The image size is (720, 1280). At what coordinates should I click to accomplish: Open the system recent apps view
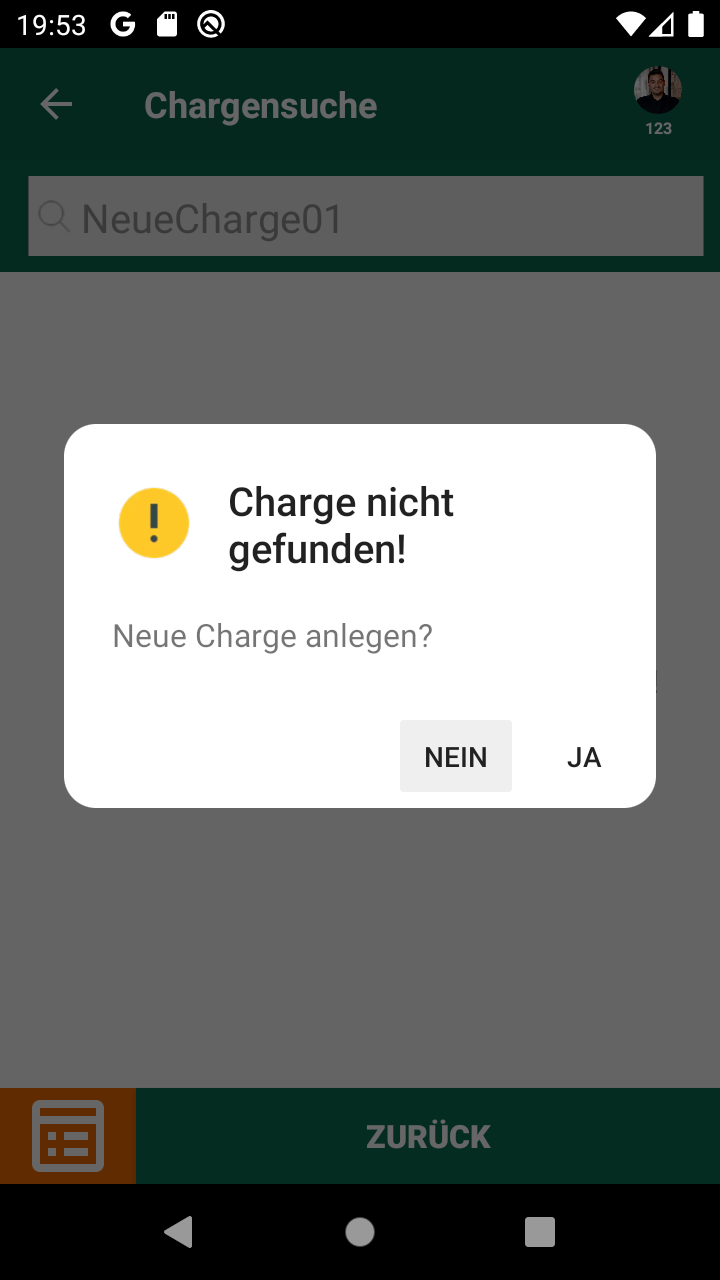(x=540, y=1232)
